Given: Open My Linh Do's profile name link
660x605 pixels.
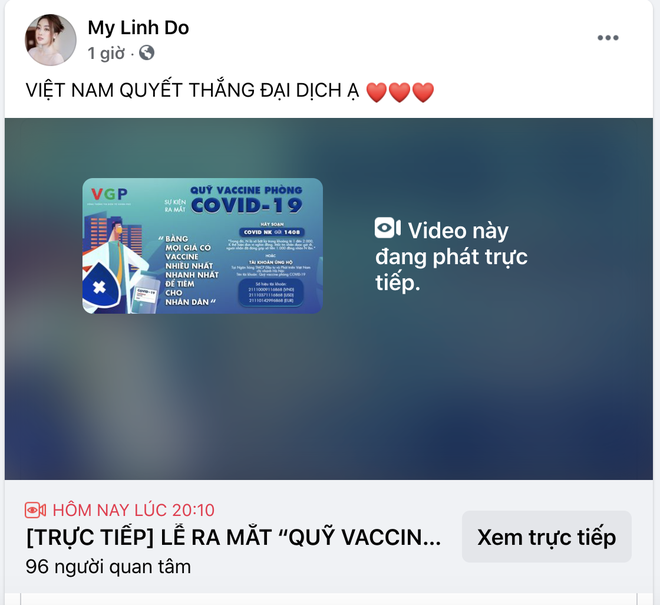Looking at the screenshot, I should (x=138, y=28).
